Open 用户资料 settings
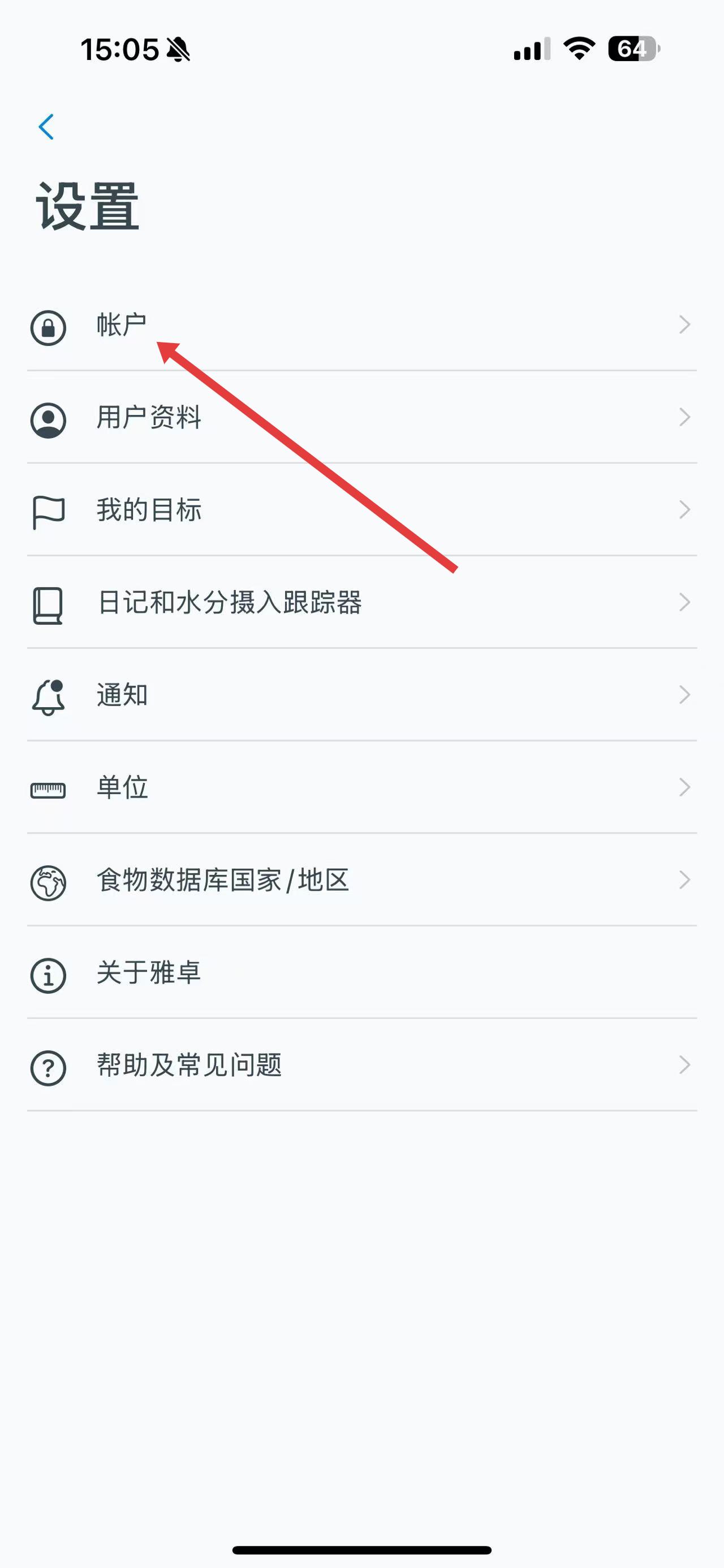724x1568 pixels. pyautogui.click(x=361, y=418)
